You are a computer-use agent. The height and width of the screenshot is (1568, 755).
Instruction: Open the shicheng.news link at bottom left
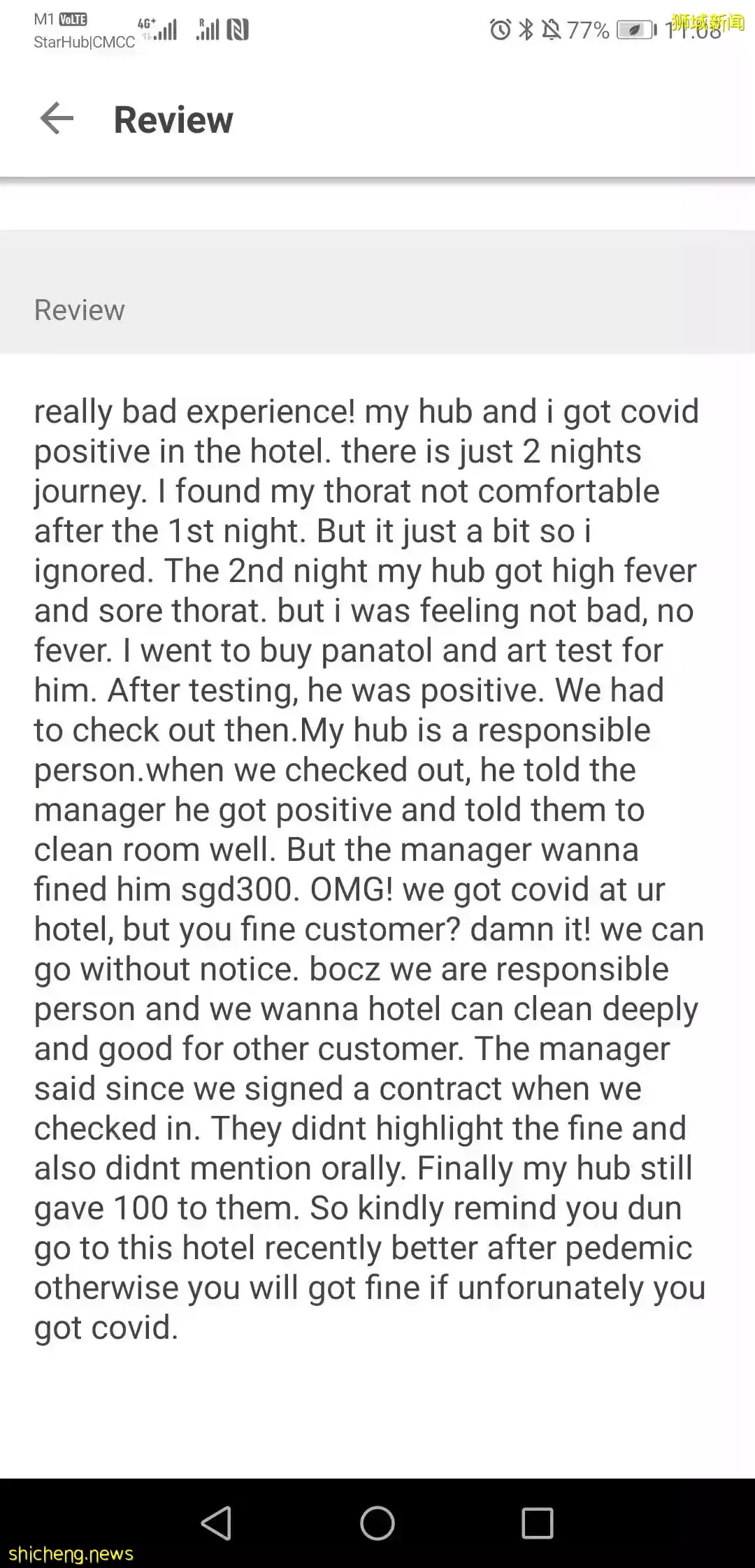click(68, 1554)
